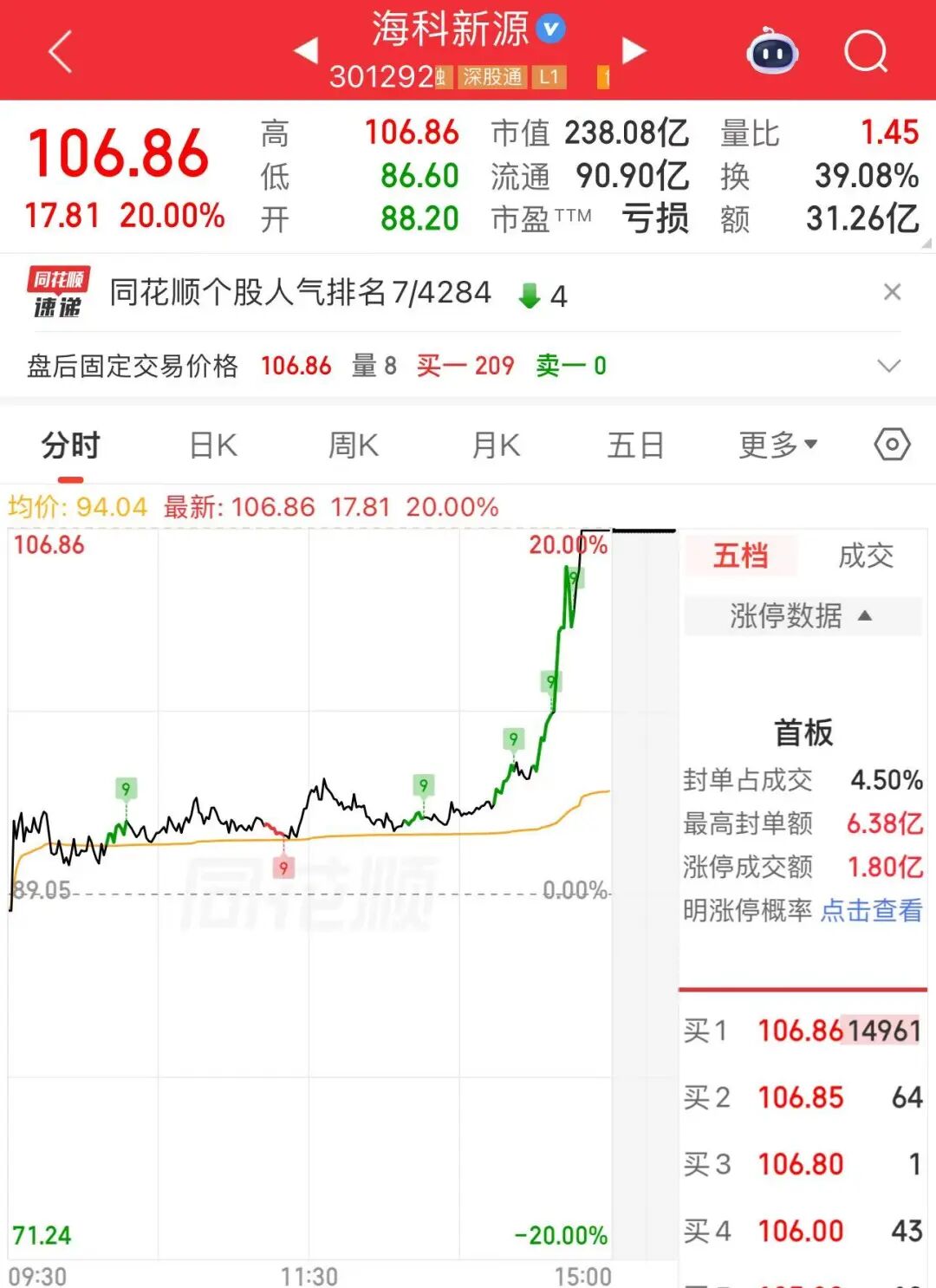Dismiss the 人气排名 banner with the X
This screenshot has width=936, height=1288.
pos(894,293)
